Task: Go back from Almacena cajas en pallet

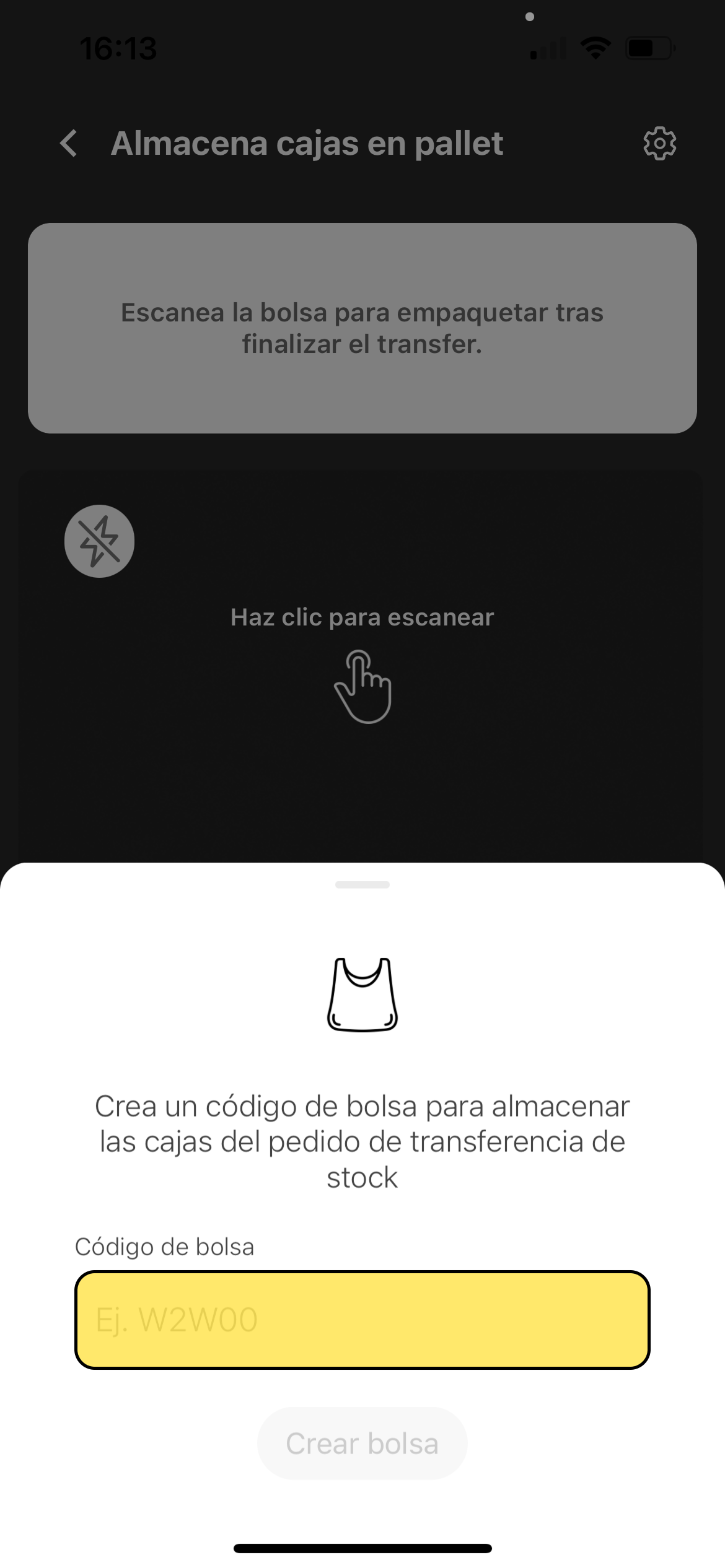Action: [x=69, y=144]
